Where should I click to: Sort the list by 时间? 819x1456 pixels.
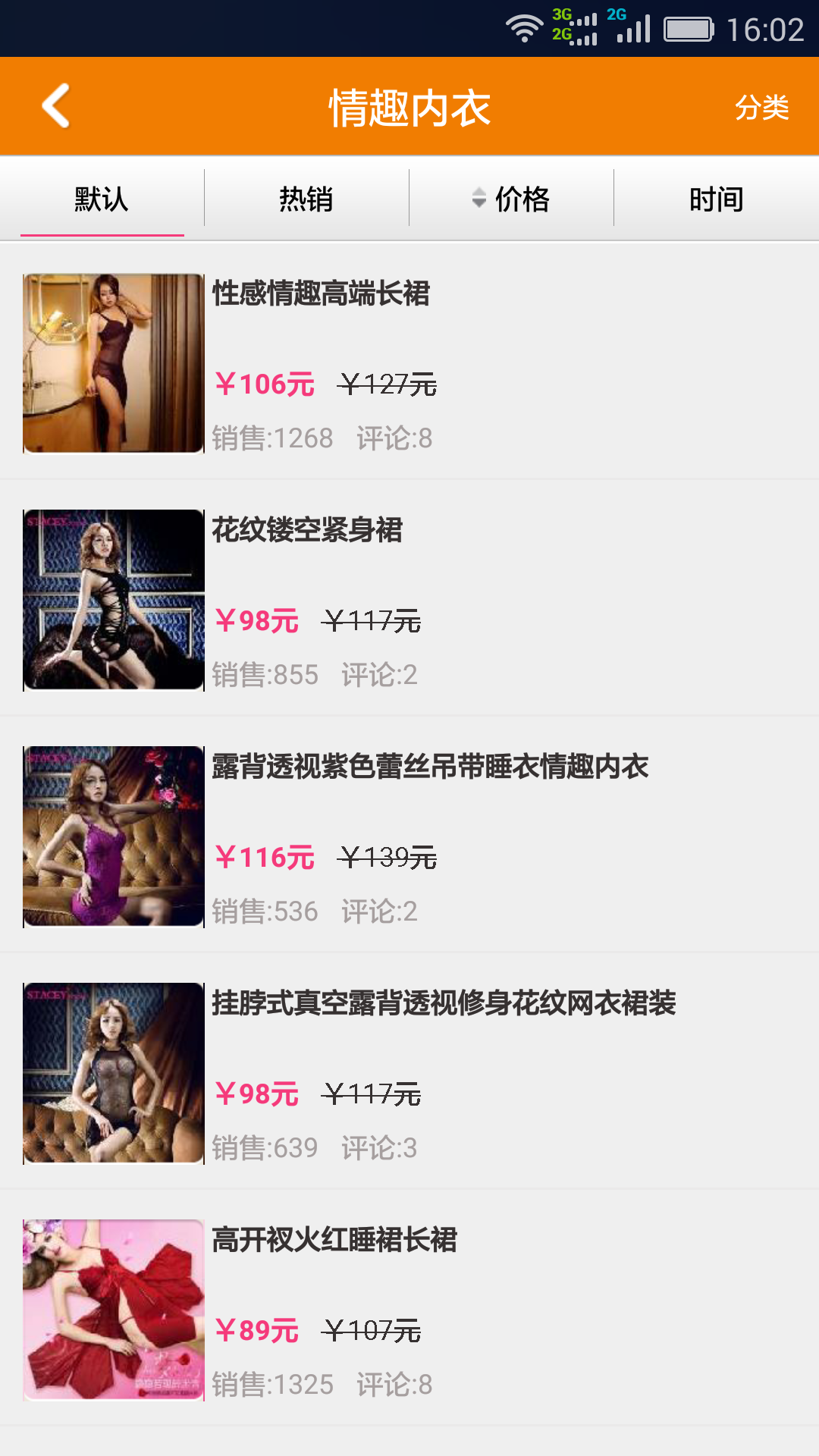[x=716, y=199]
